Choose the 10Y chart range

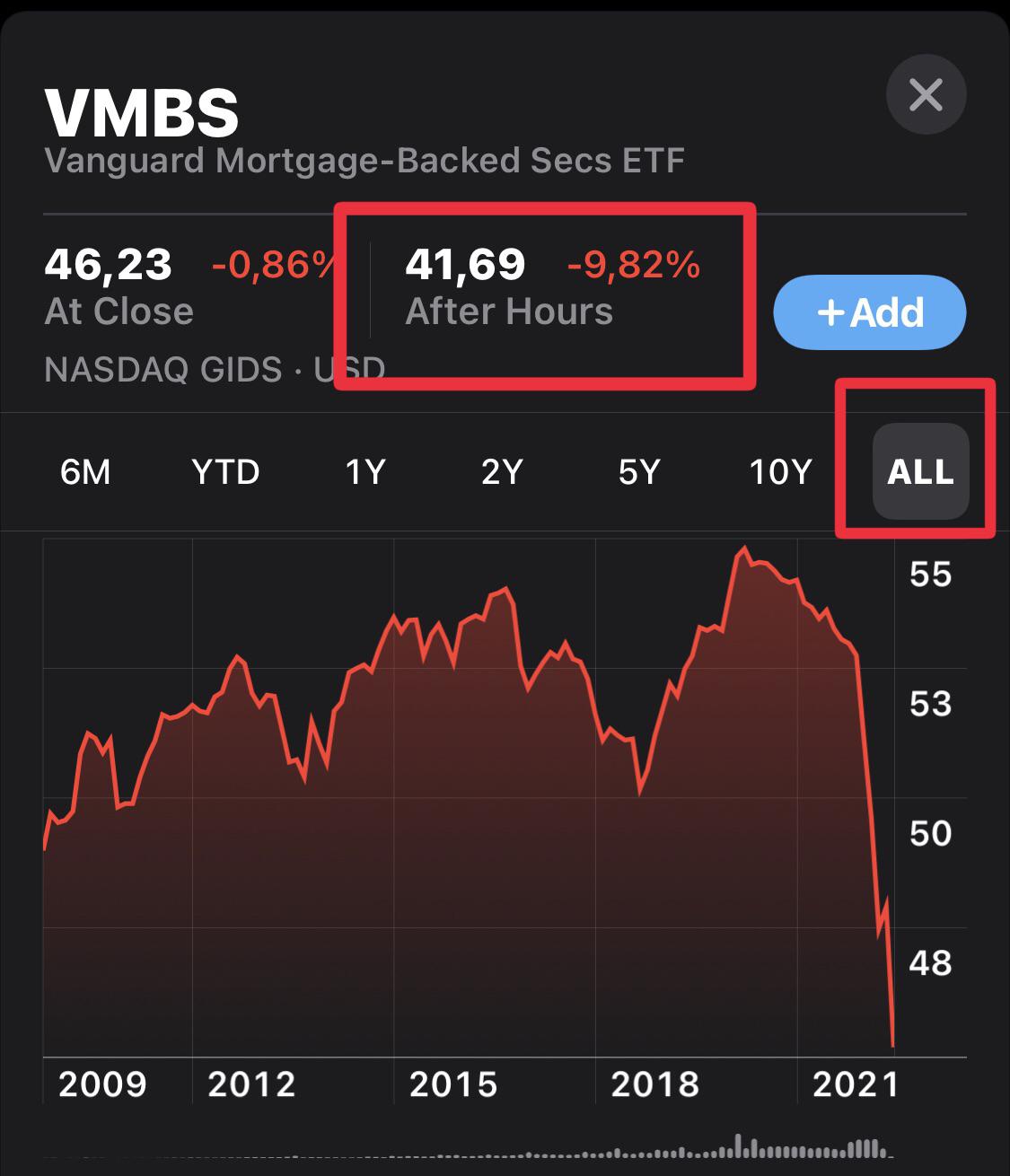pyautogui.click(x=780, y=471)
